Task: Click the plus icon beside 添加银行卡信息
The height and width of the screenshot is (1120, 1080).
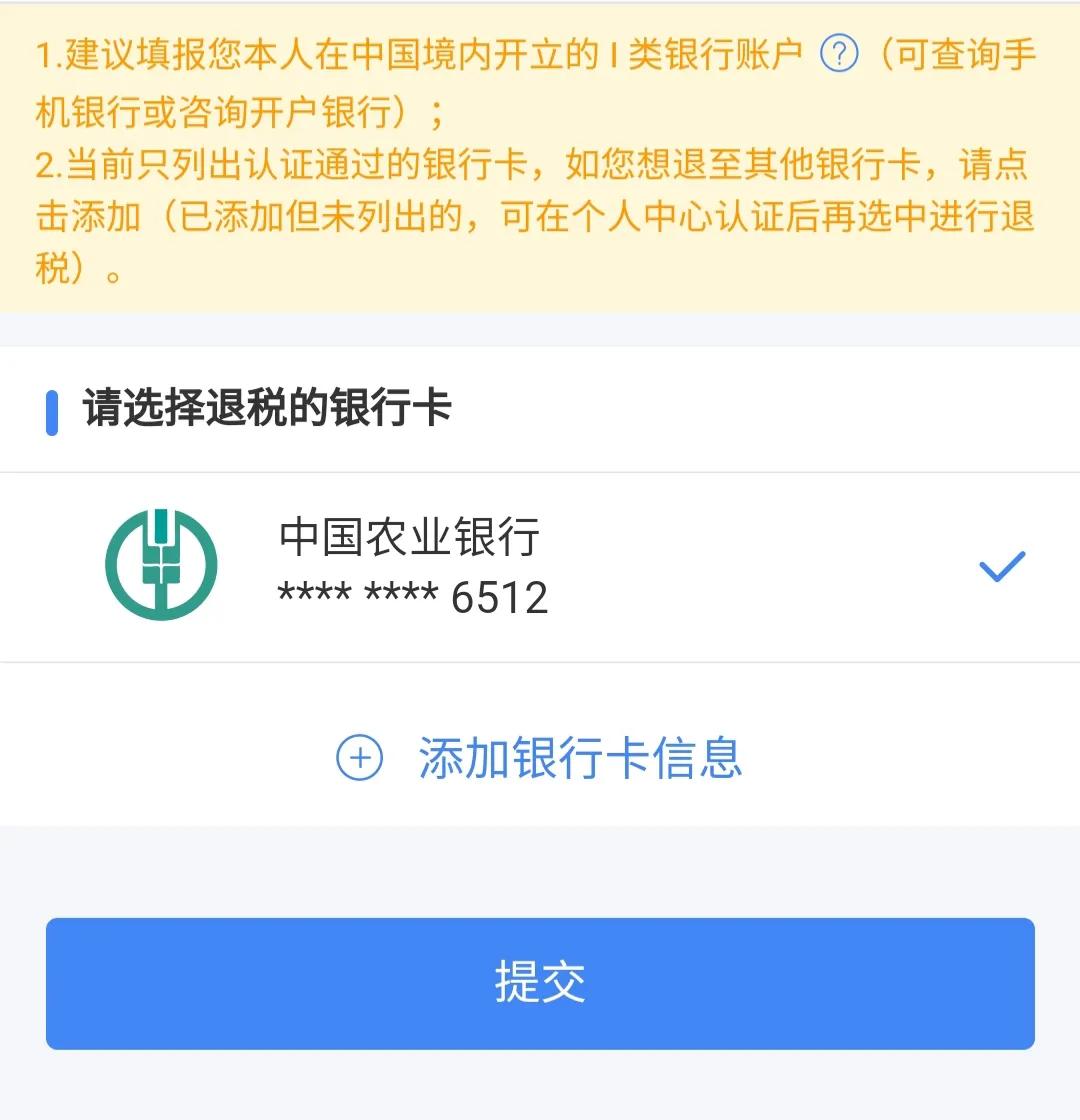Action: pyautogui.click(x=357, y=758)
